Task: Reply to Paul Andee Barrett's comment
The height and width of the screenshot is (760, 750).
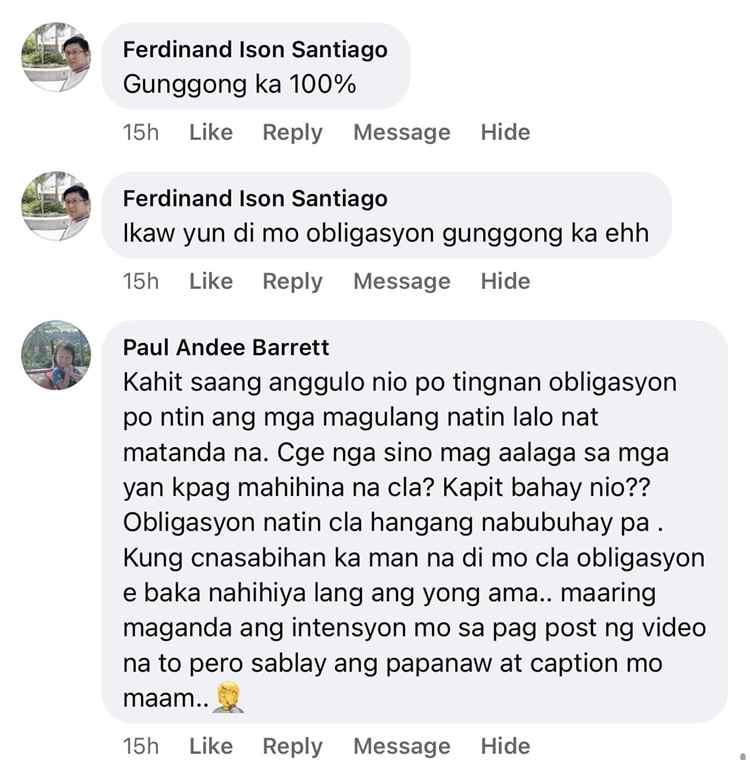Action: pos(292,746)
